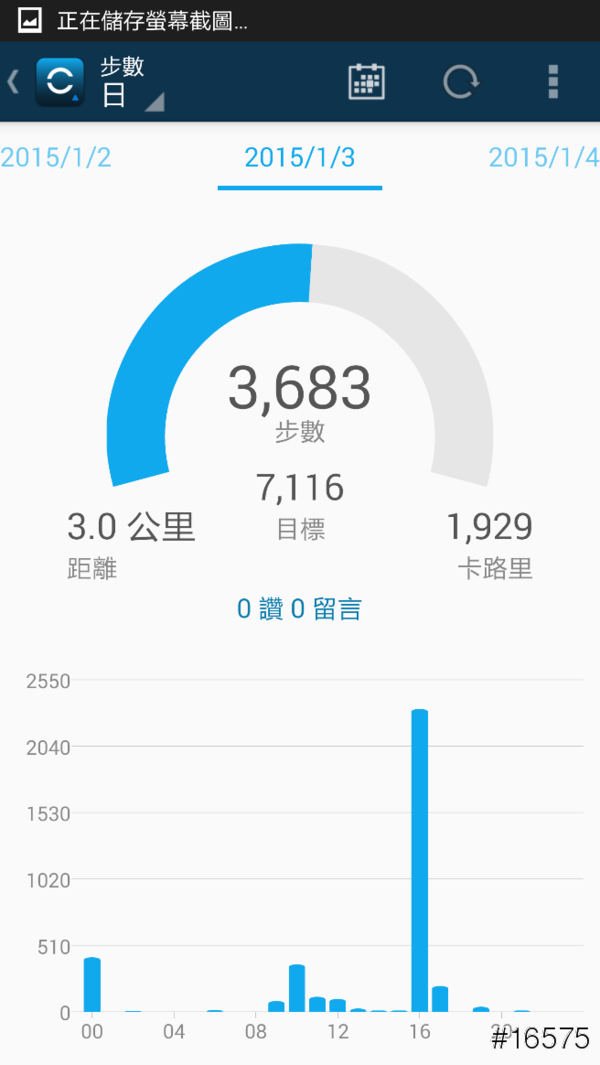
Task: Switch to the 2015/1/2 tab
Action: pos(55,158)
